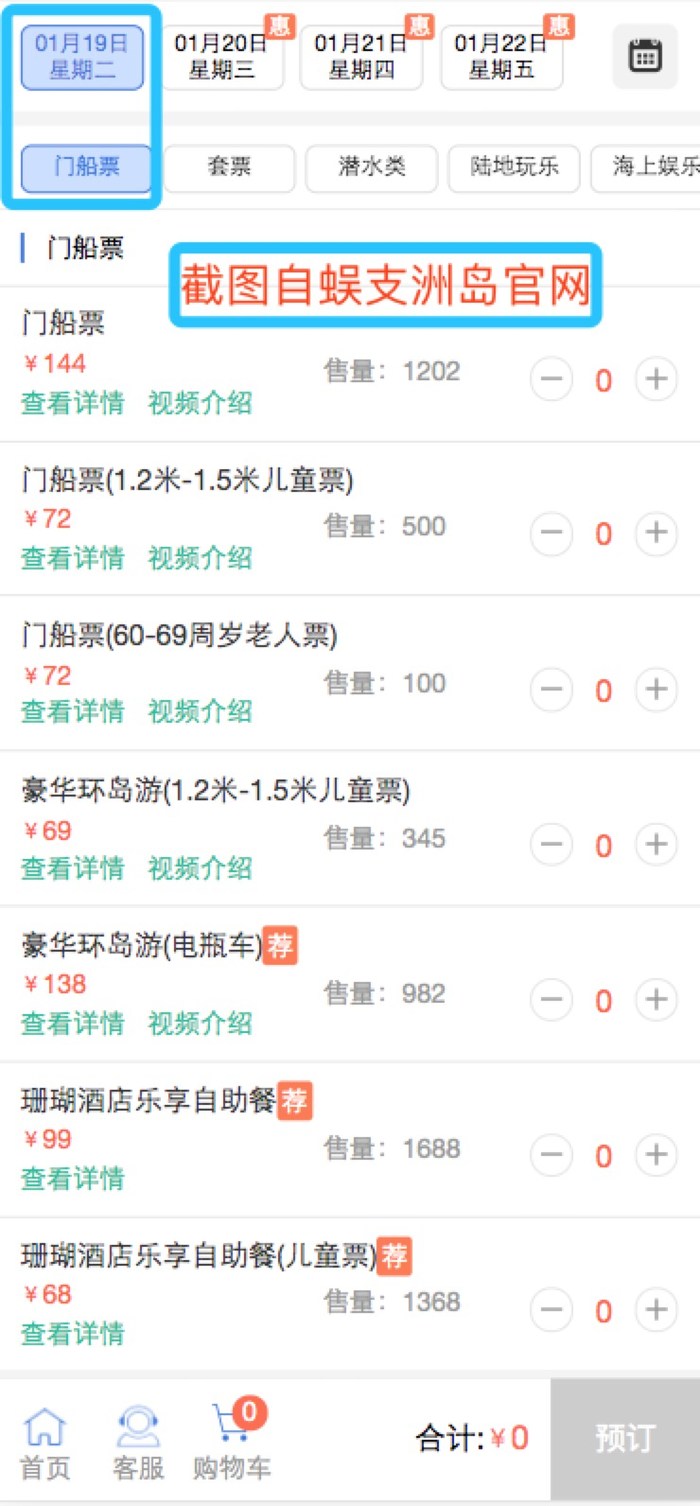
Task: Open 视频介绍 for 豪华环岛游(电瓶车)
Action: coord(200,1024)
